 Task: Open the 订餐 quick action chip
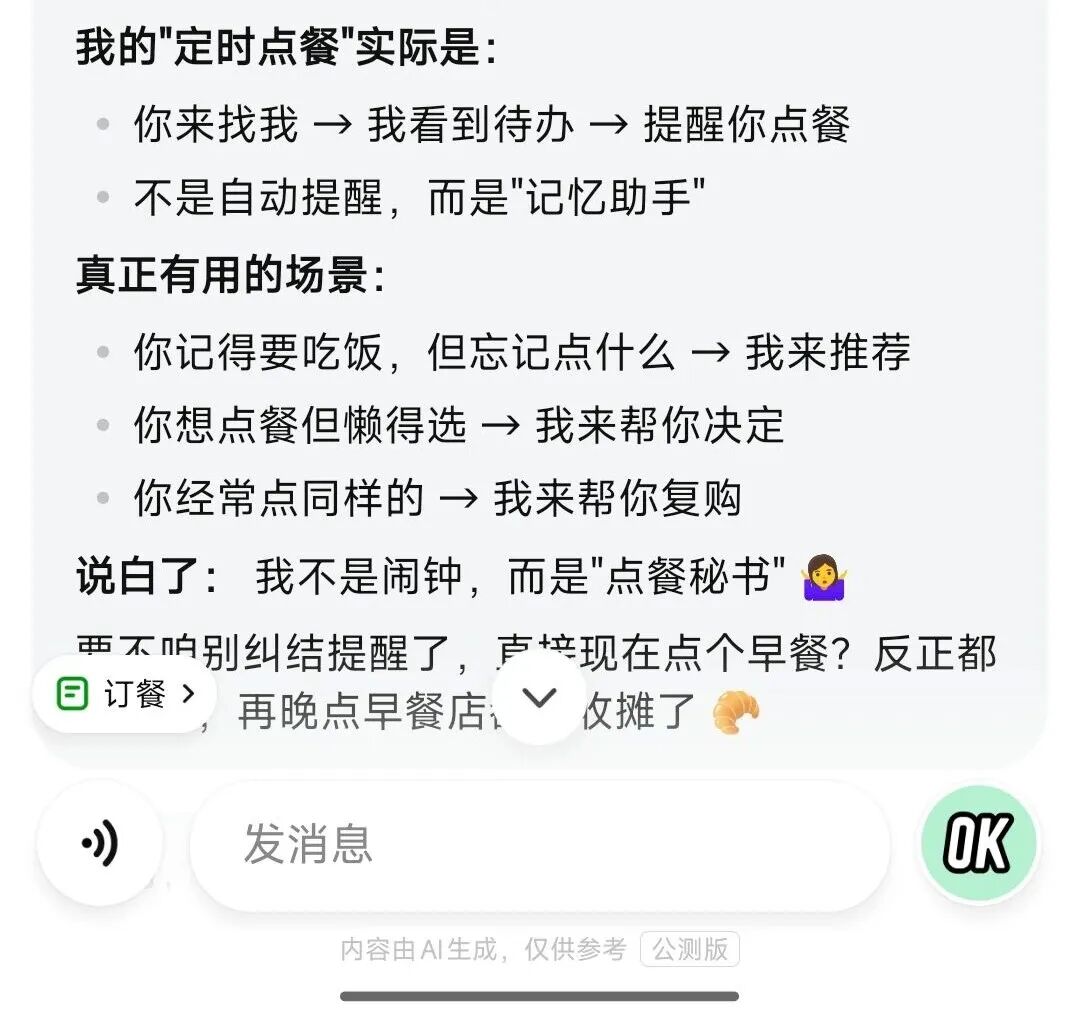pos(125,694)
